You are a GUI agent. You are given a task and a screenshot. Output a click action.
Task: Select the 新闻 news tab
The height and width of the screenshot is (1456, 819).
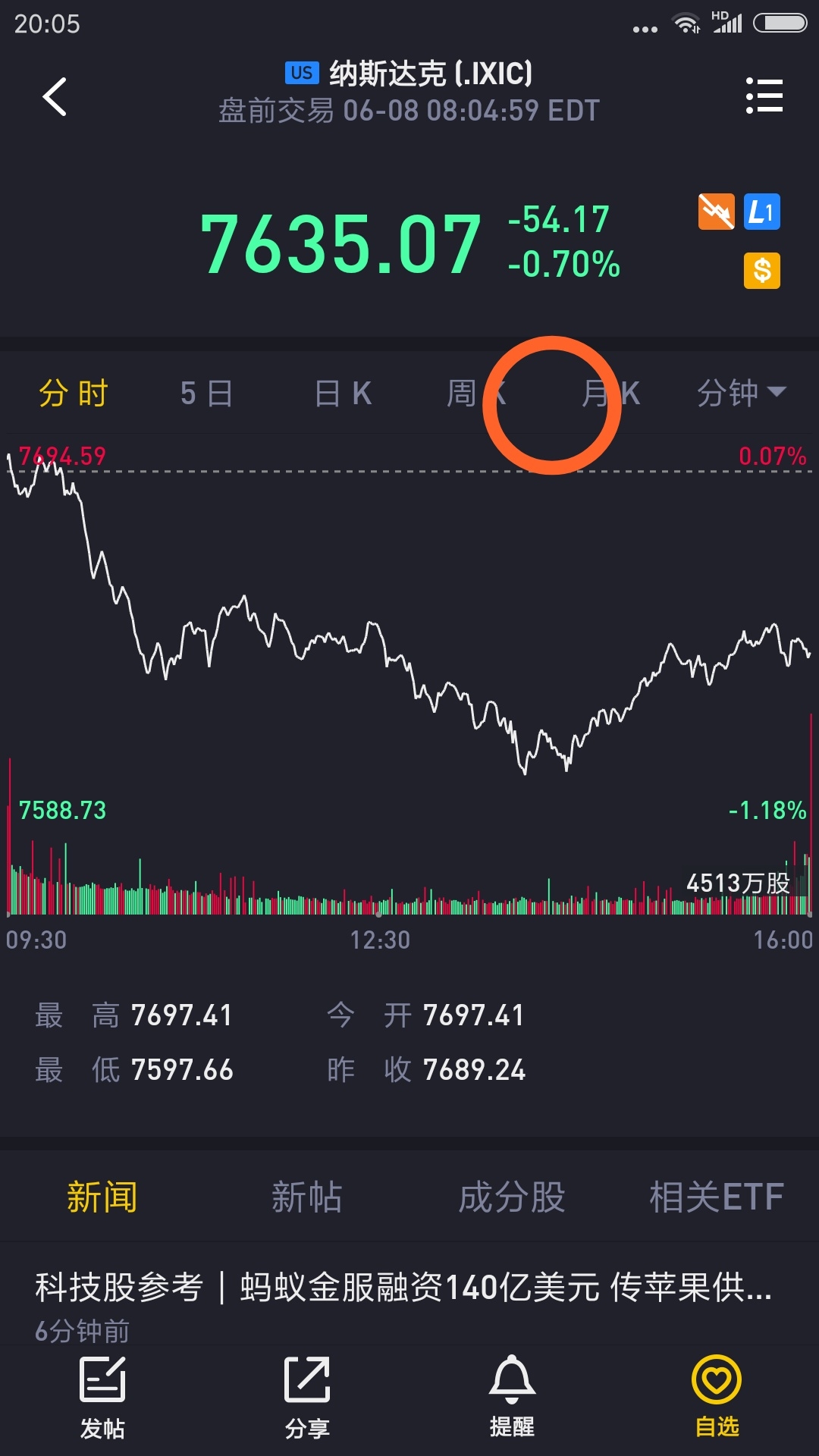point(102,1197)
